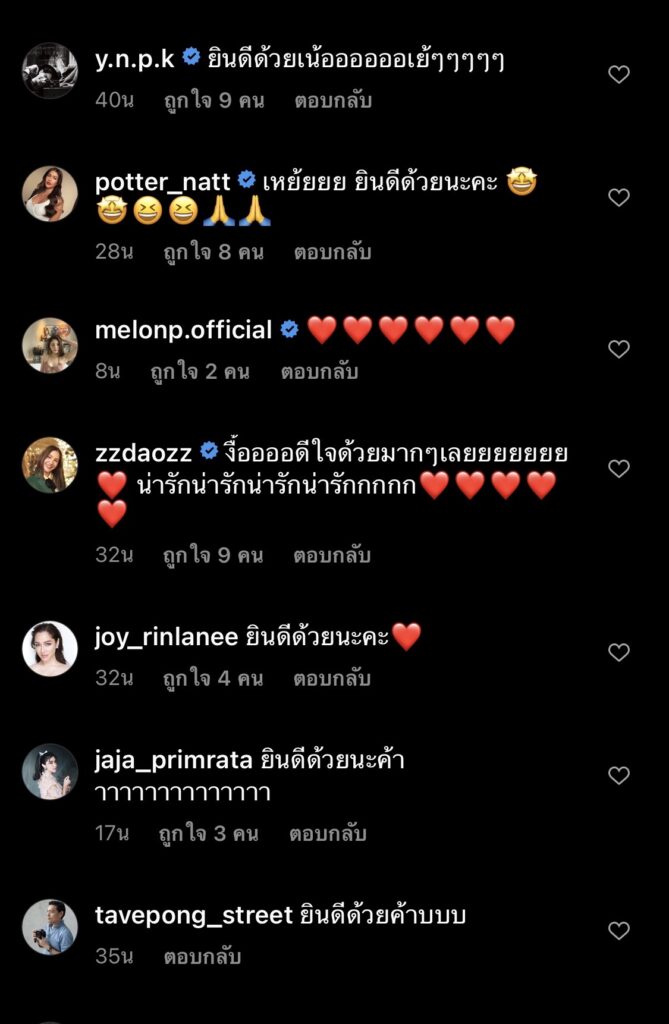Like tavepong_street's comment

coord(619,931)
